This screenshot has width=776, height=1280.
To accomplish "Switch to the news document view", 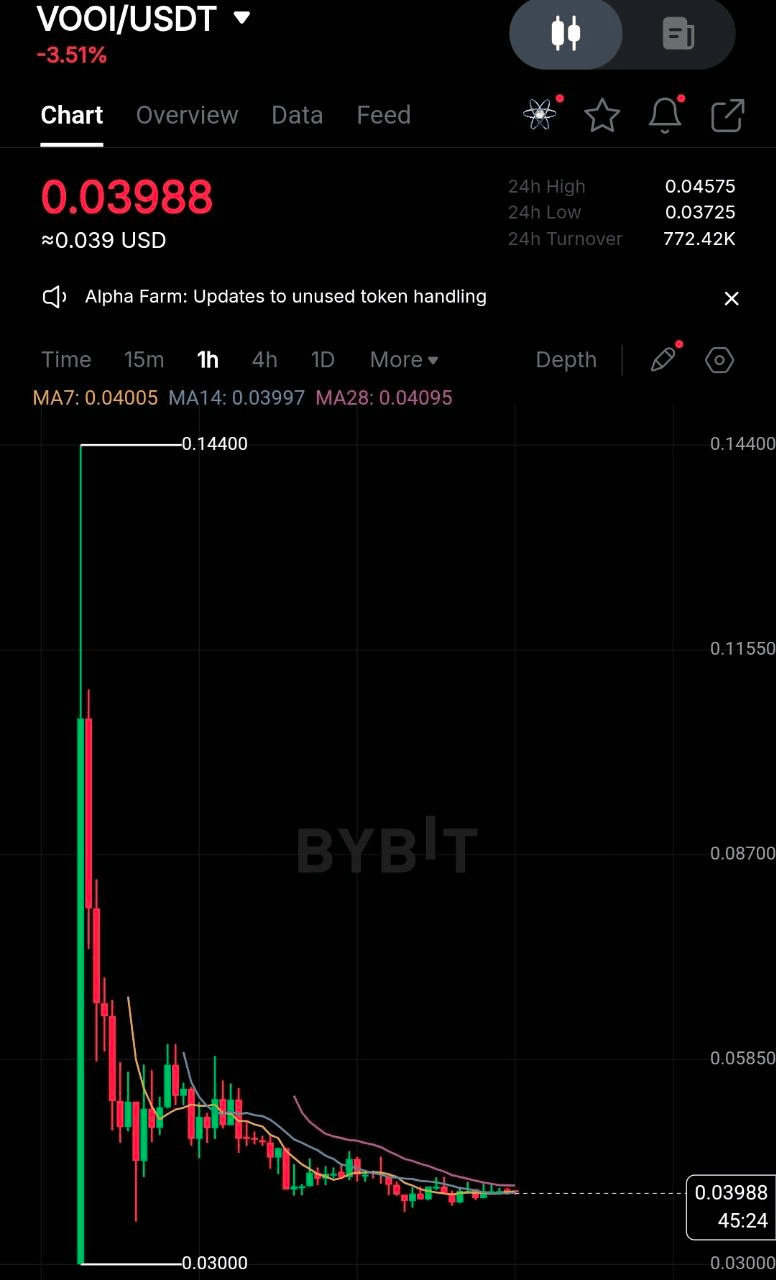I will [x=678, y=34].
